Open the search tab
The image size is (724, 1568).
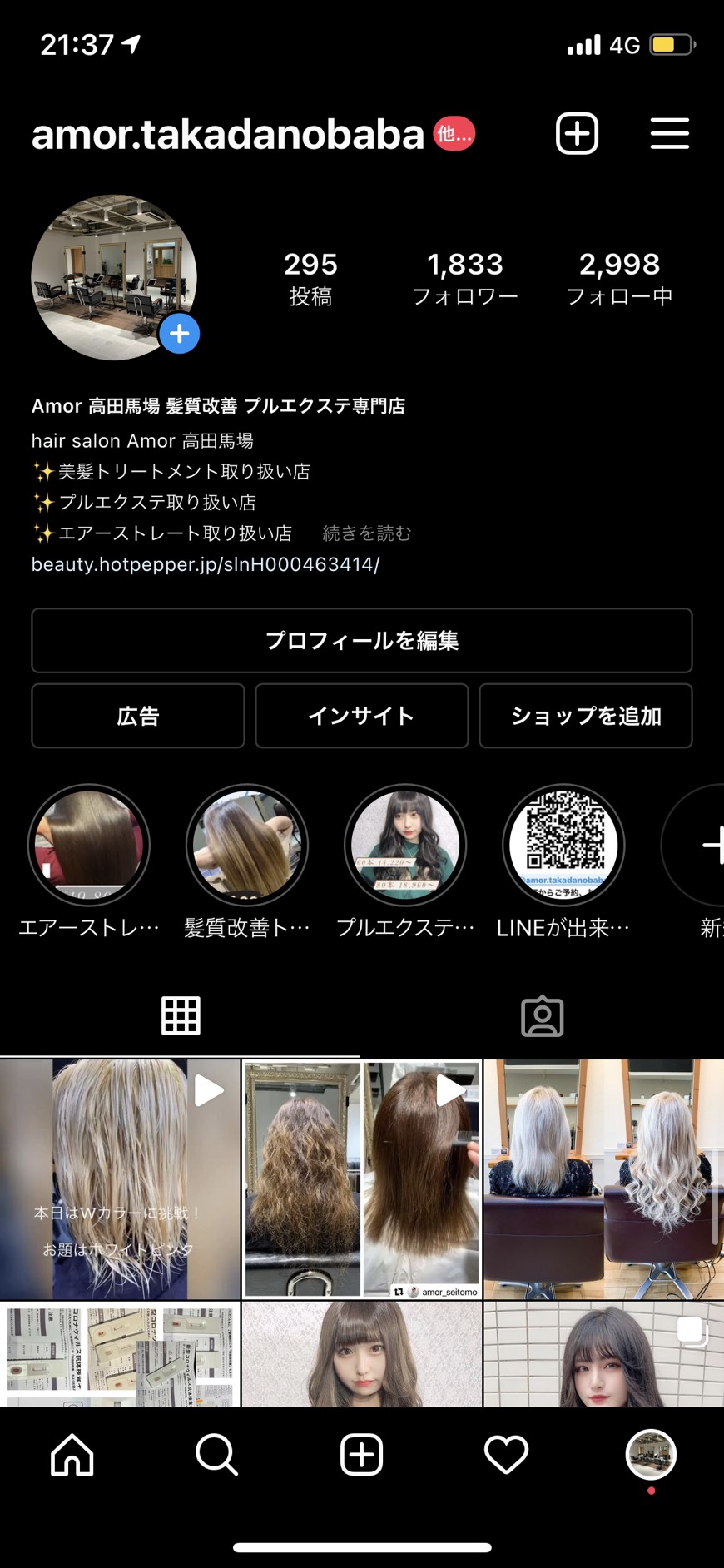[216, 1455]
